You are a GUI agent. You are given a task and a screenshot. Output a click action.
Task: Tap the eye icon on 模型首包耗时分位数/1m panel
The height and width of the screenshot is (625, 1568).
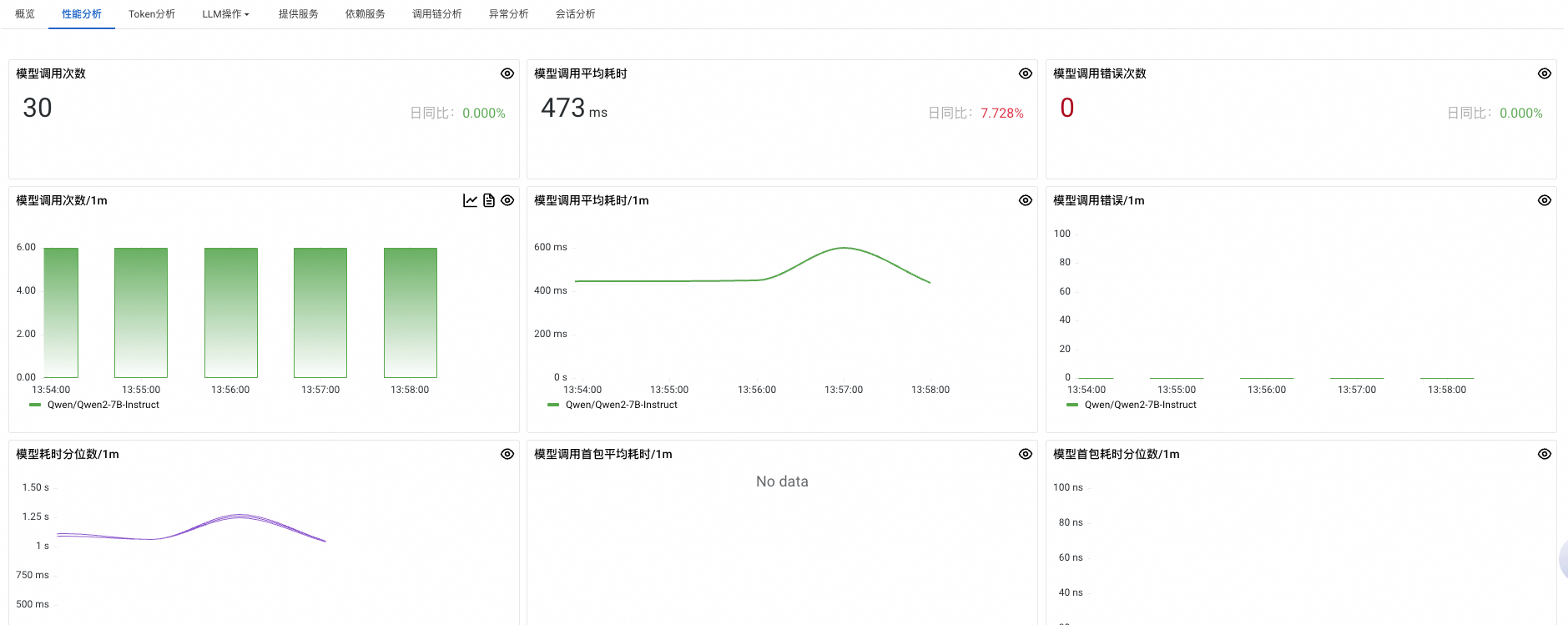[1545, 454]
